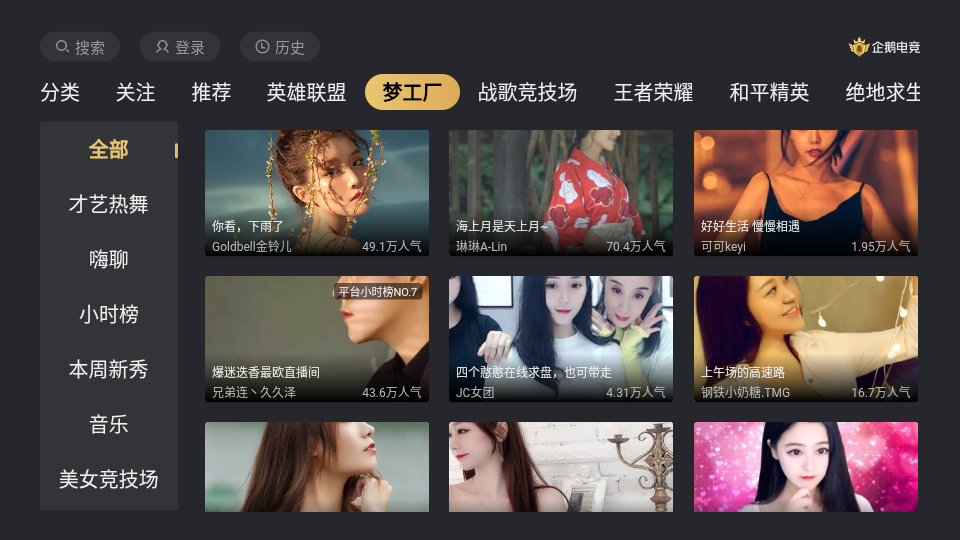Open the 历史 history button
960x540 pixels.
280,47
